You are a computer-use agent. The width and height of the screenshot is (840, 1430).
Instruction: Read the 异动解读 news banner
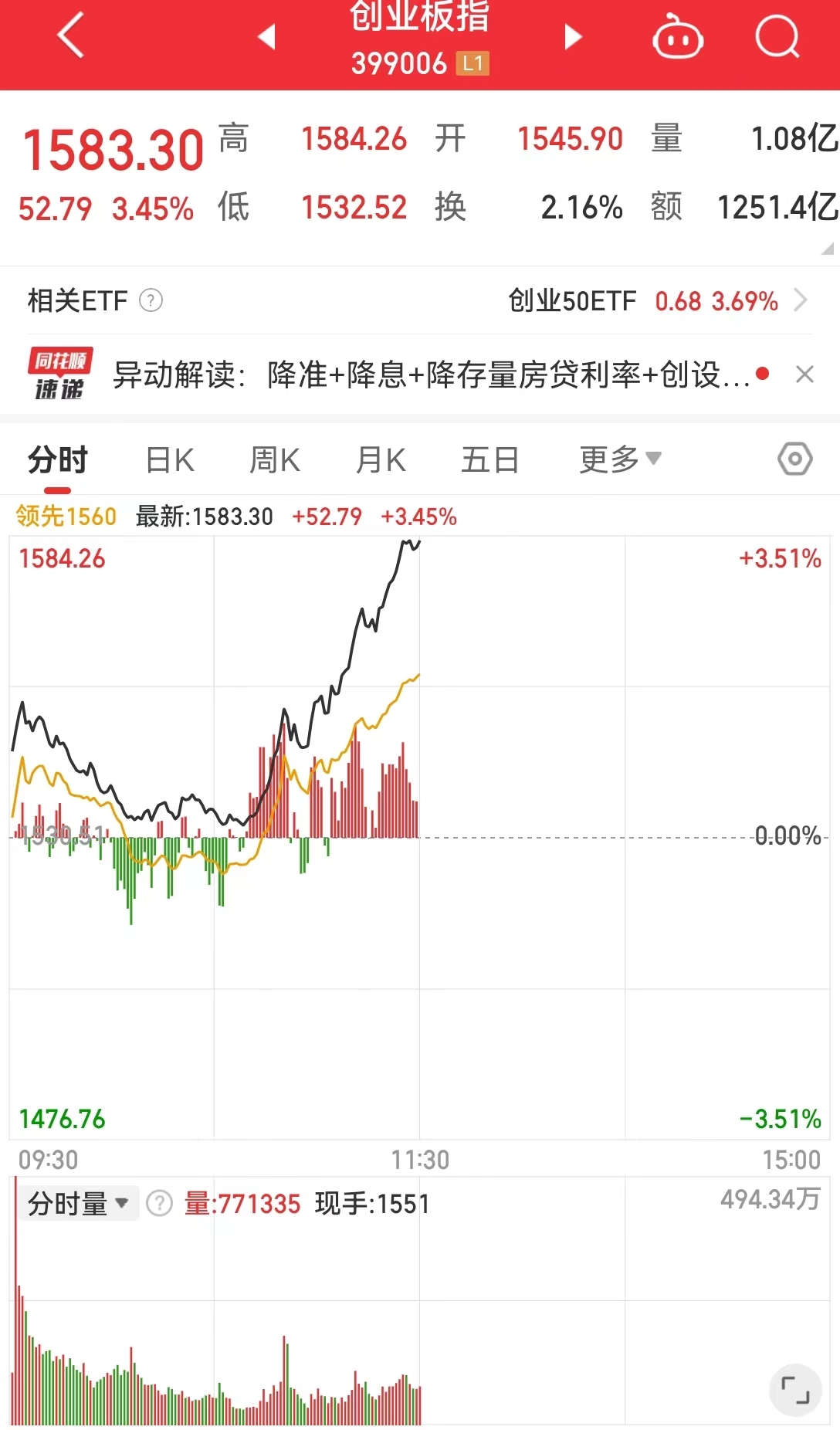pyautogui.click(x=431, y=375)
